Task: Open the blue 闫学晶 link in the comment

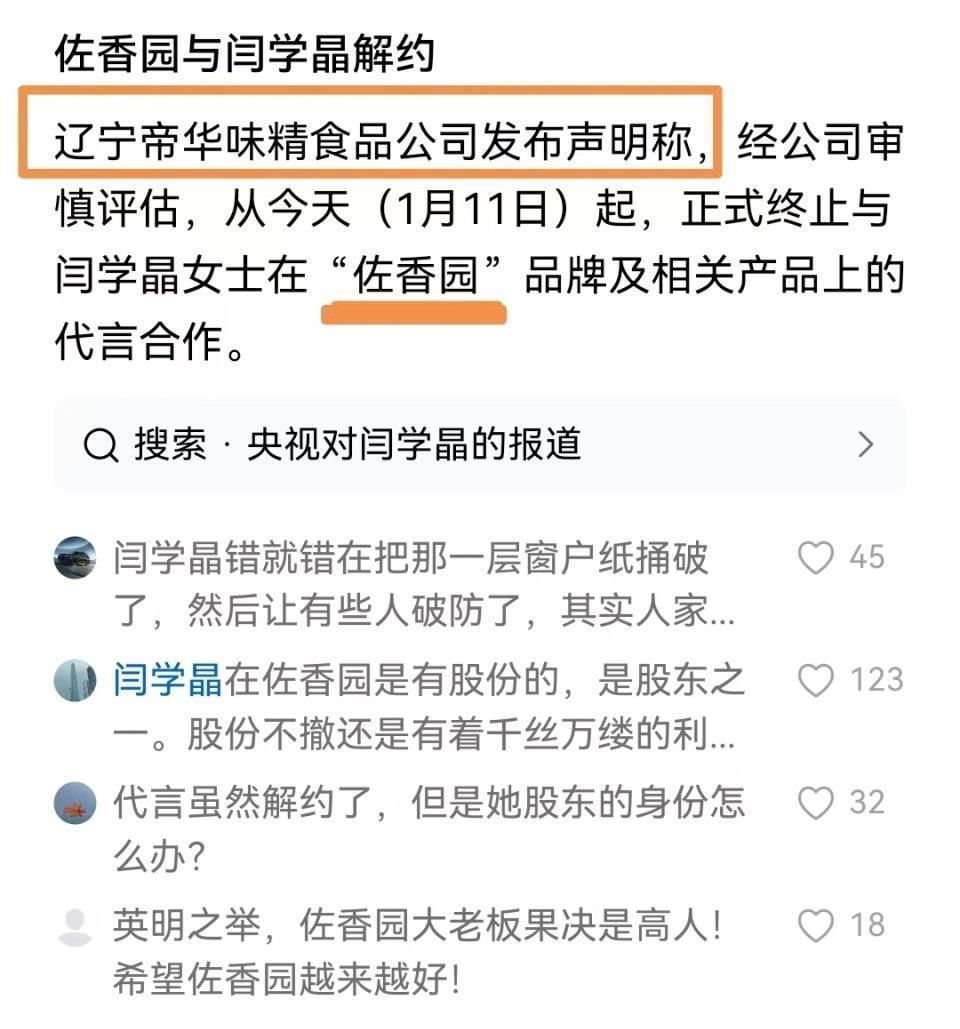Action: pos(167,680)
